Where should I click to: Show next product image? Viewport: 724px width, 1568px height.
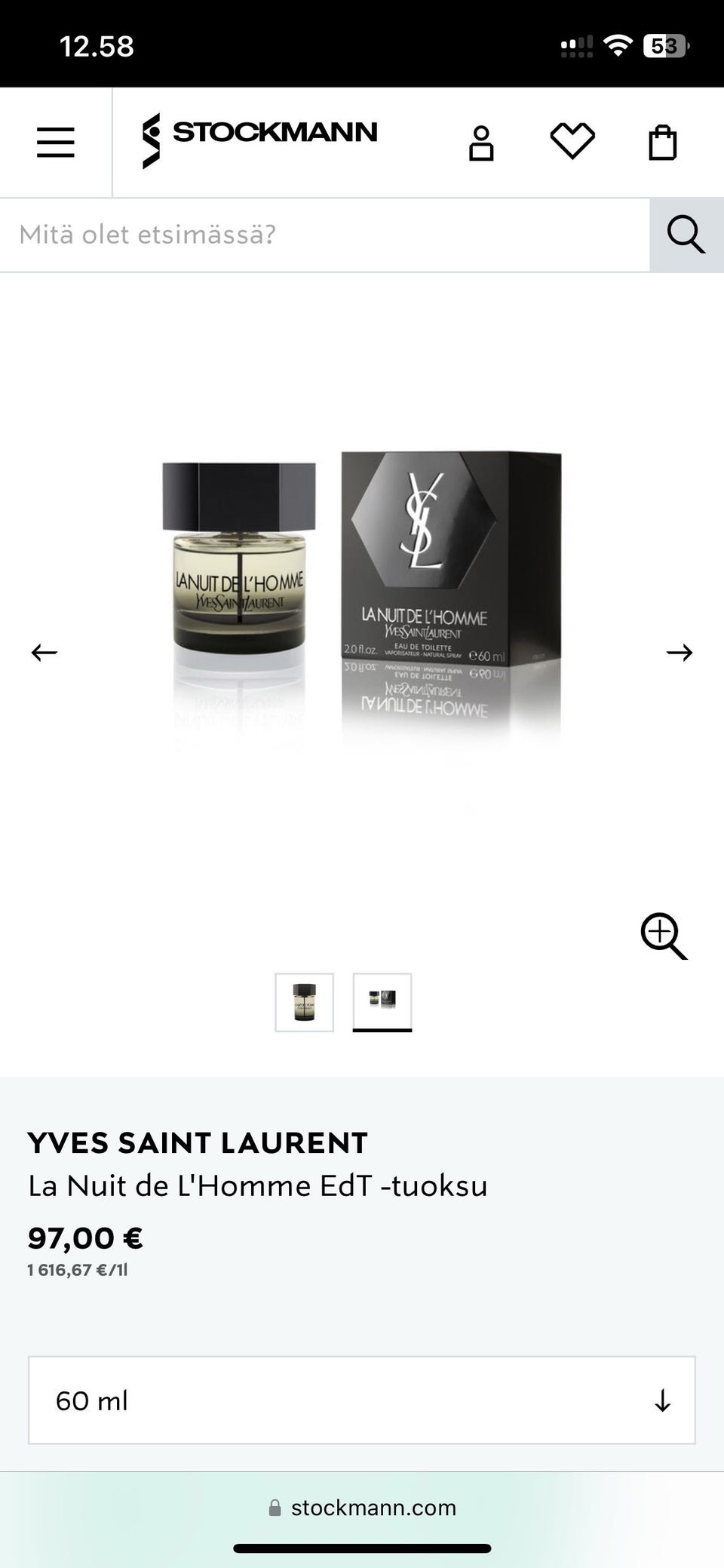pyautogui.click(x=680, y=653)
